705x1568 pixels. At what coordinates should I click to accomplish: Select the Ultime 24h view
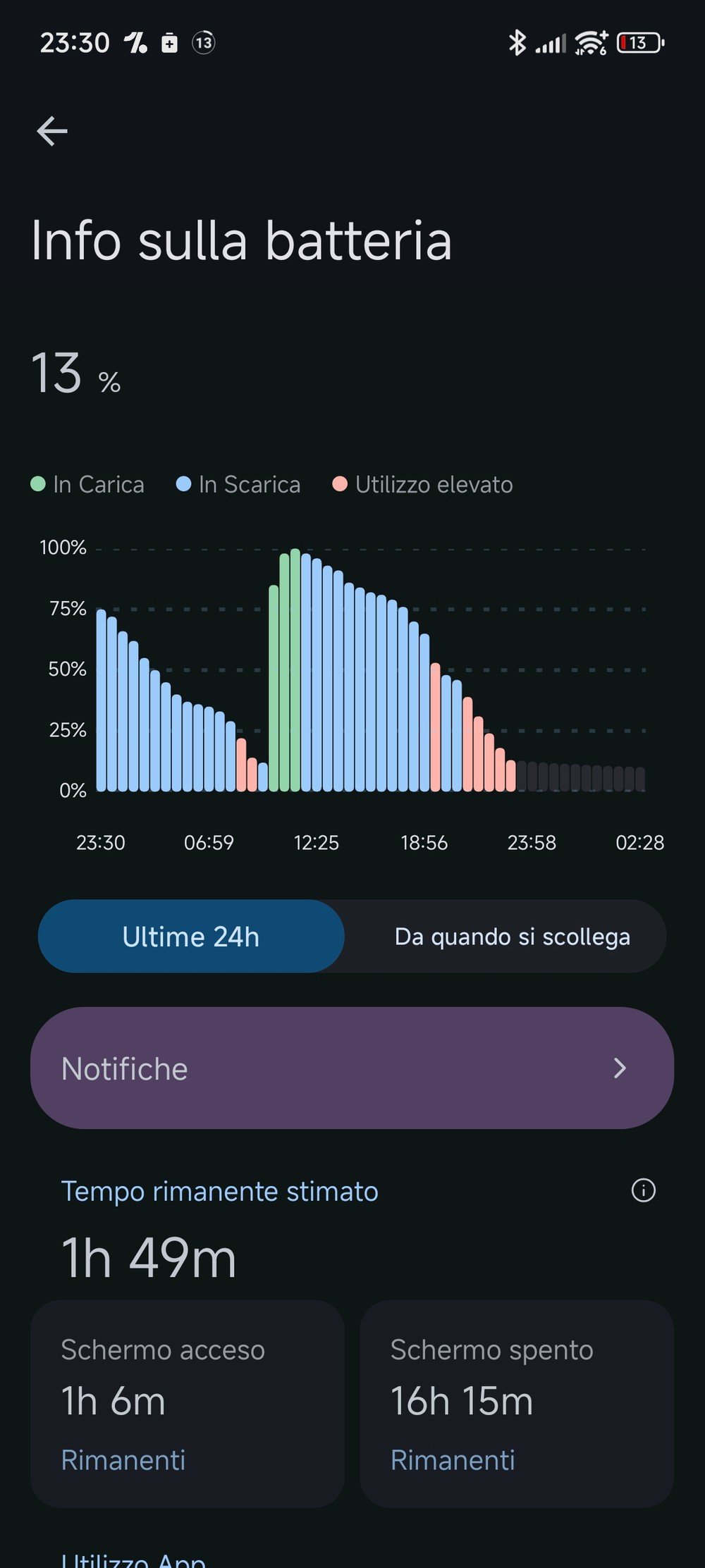[191, 937]
